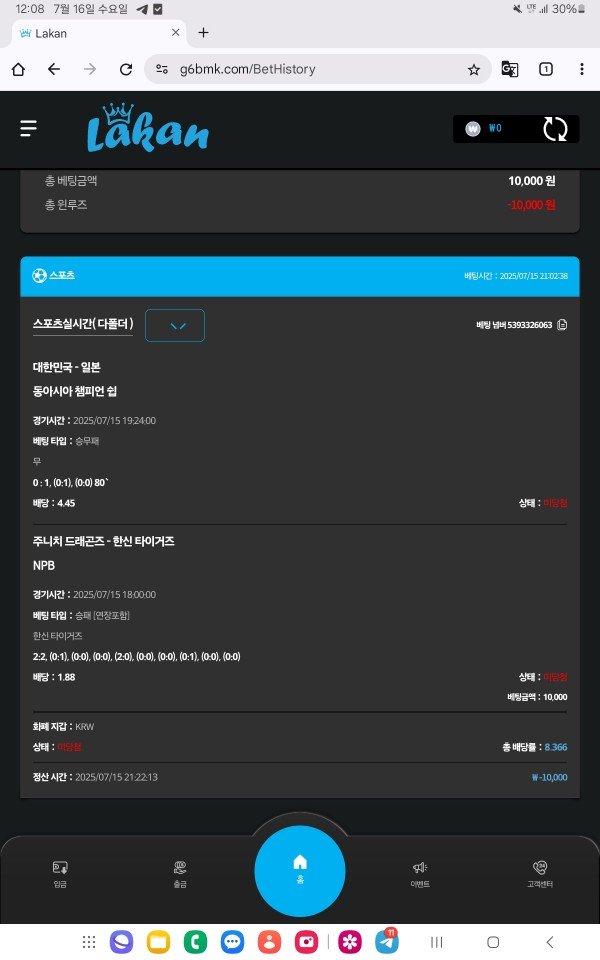Go to the 입금 deposit tab
This screenshot has width=600, height=960.
(x=60, y=873)
